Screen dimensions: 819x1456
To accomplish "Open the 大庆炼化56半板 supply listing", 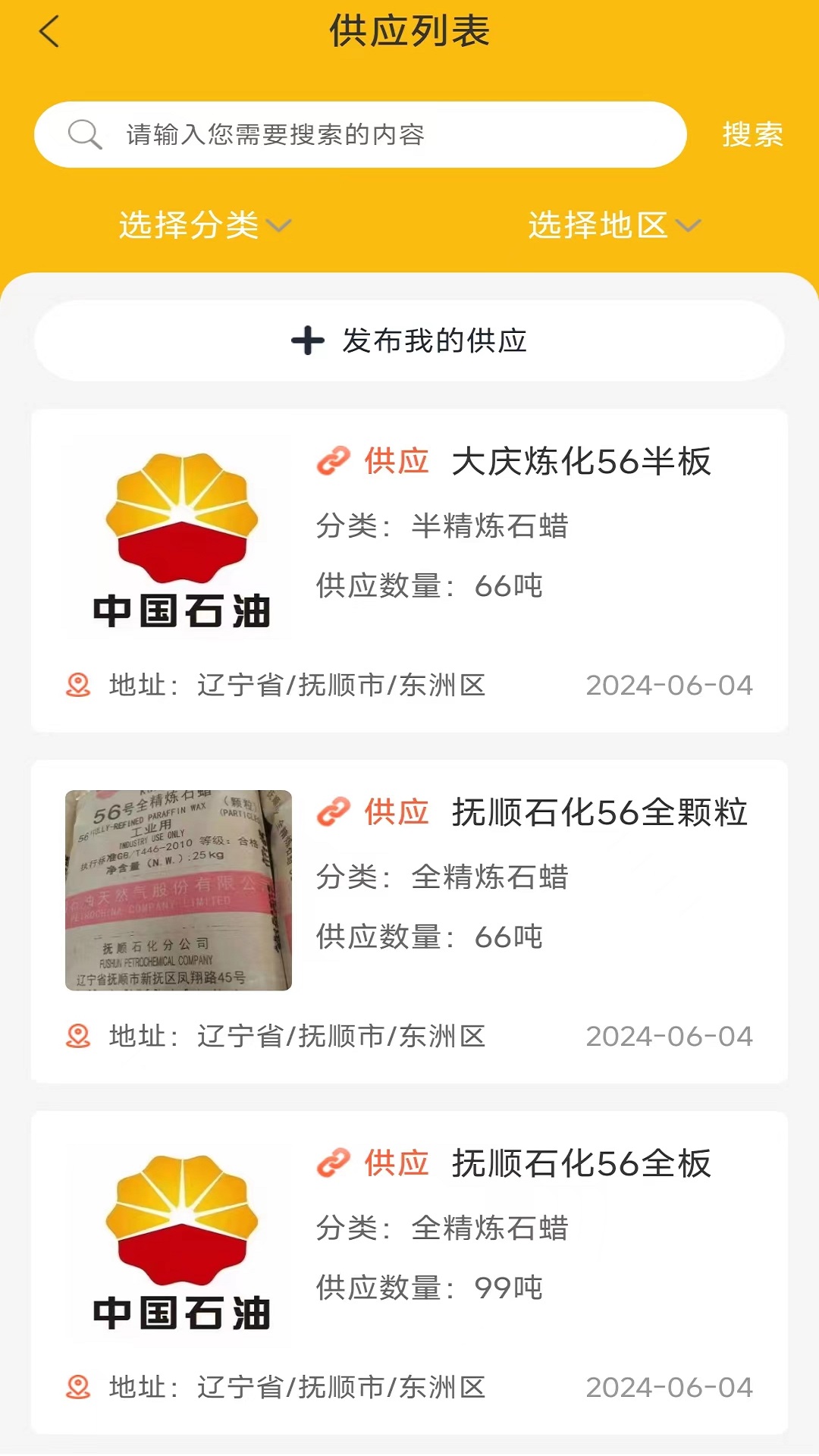I will 409,570.
